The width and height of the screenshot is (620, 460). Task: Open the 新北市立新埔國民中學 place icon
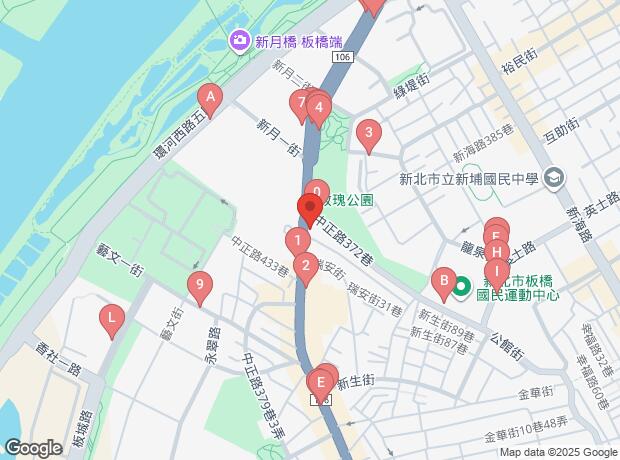pyautogui.click(x=555, y=179)
